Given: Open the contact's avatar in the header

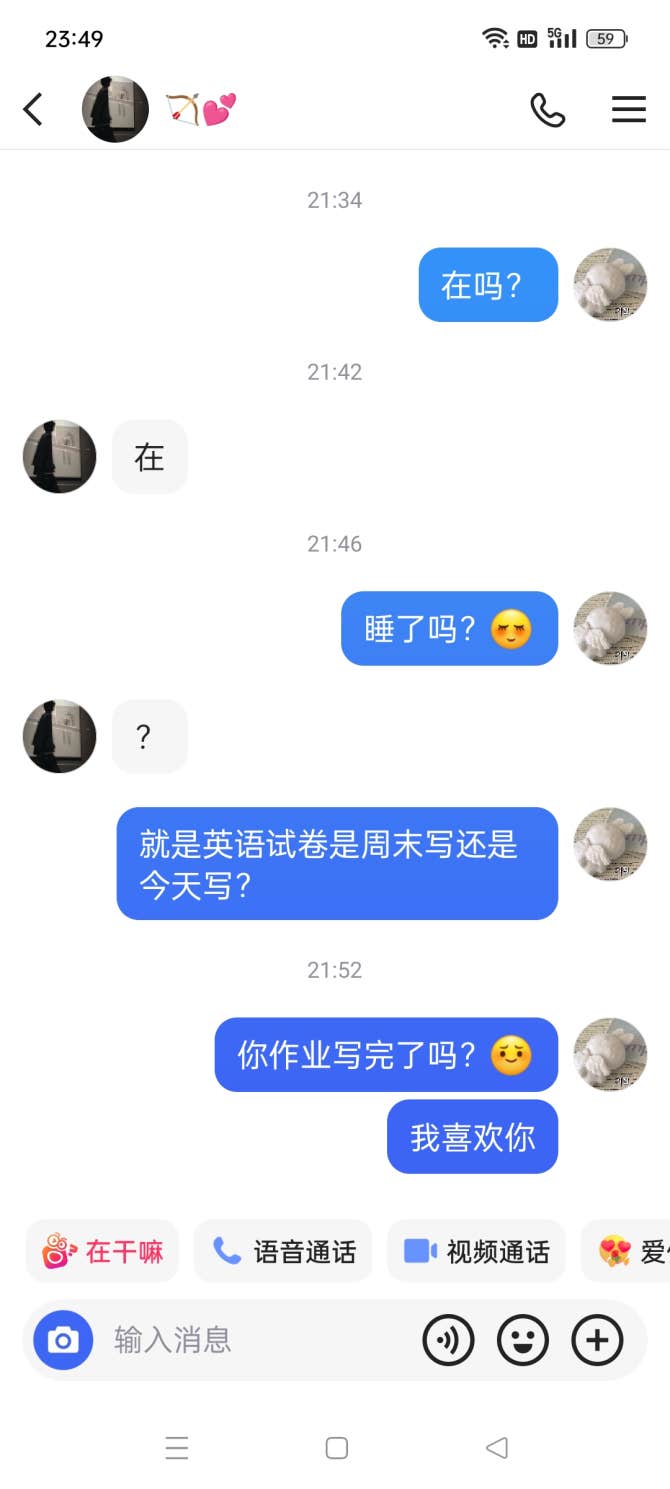Looking at the screenshot, I should click(115, 109).
